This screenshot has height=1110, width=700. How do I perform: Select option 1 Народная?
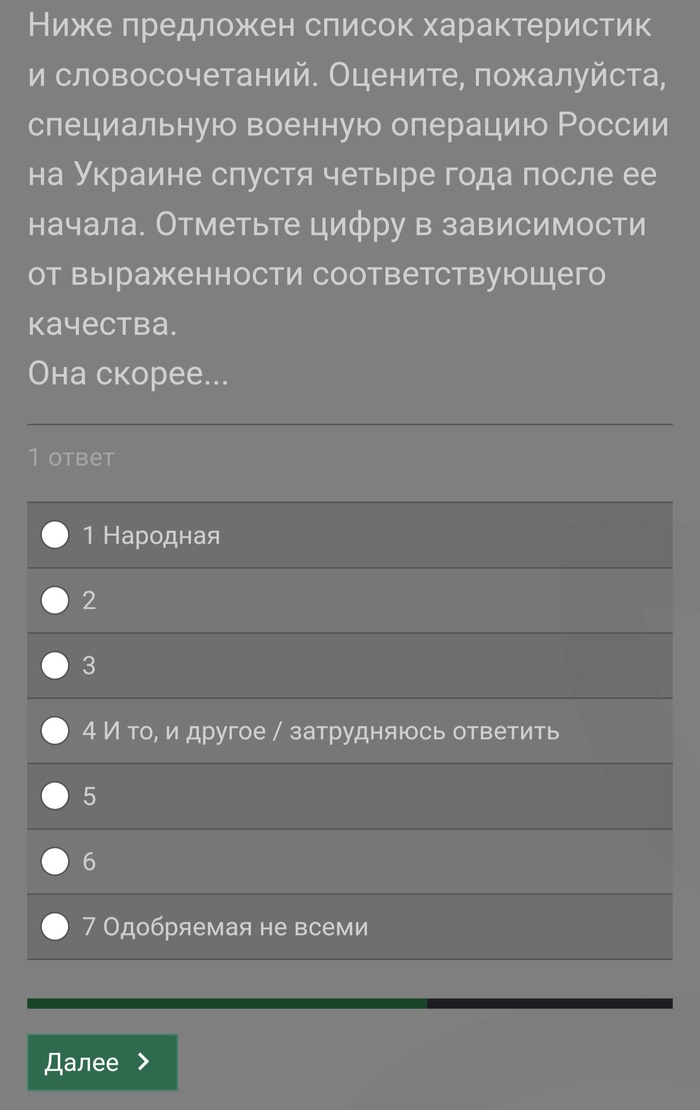pos(55,535)
